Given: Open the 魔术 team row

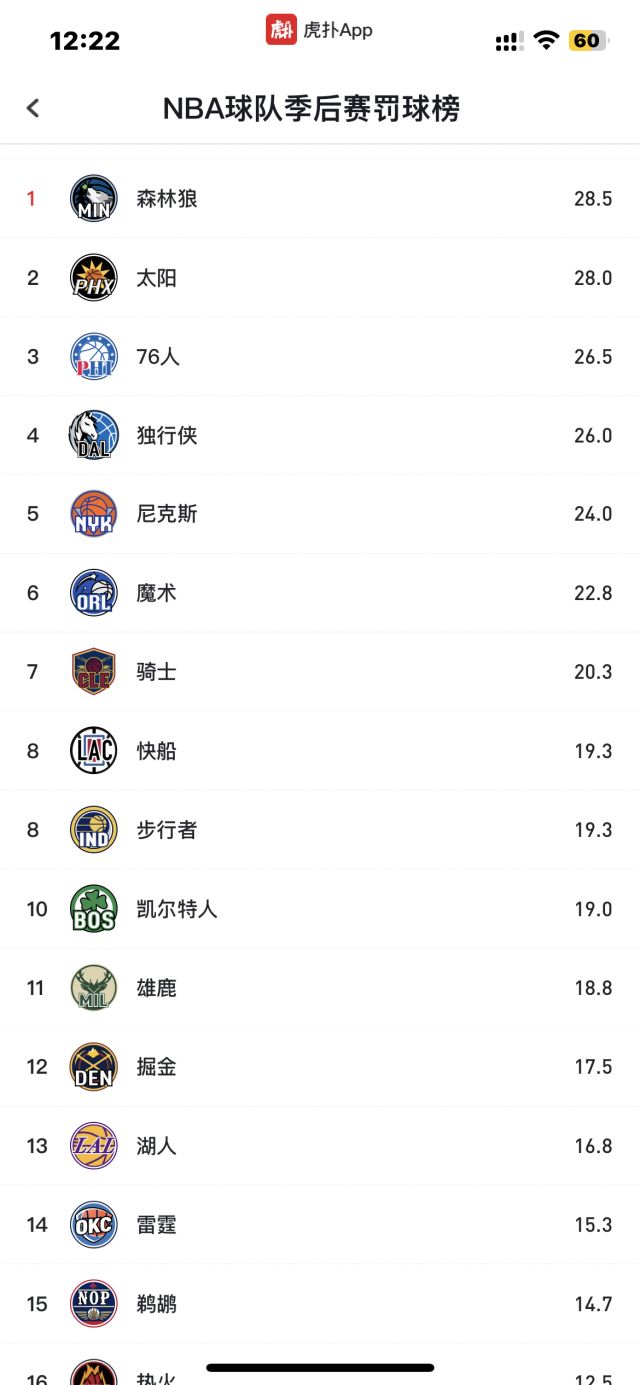Looking at the screenshot, I should tap(320, 593).
